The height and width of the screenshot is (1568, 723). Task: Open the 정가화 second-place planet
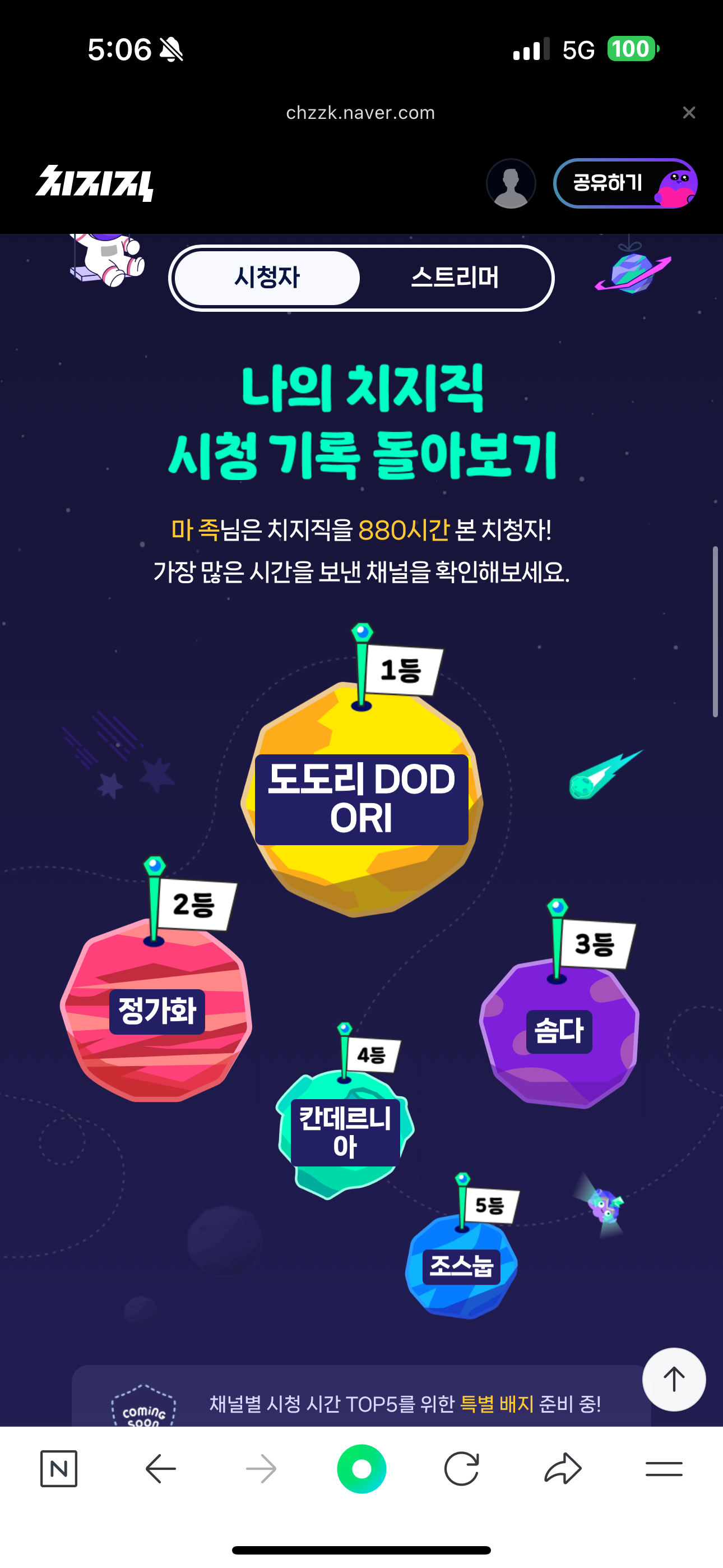click(157, 1011)
